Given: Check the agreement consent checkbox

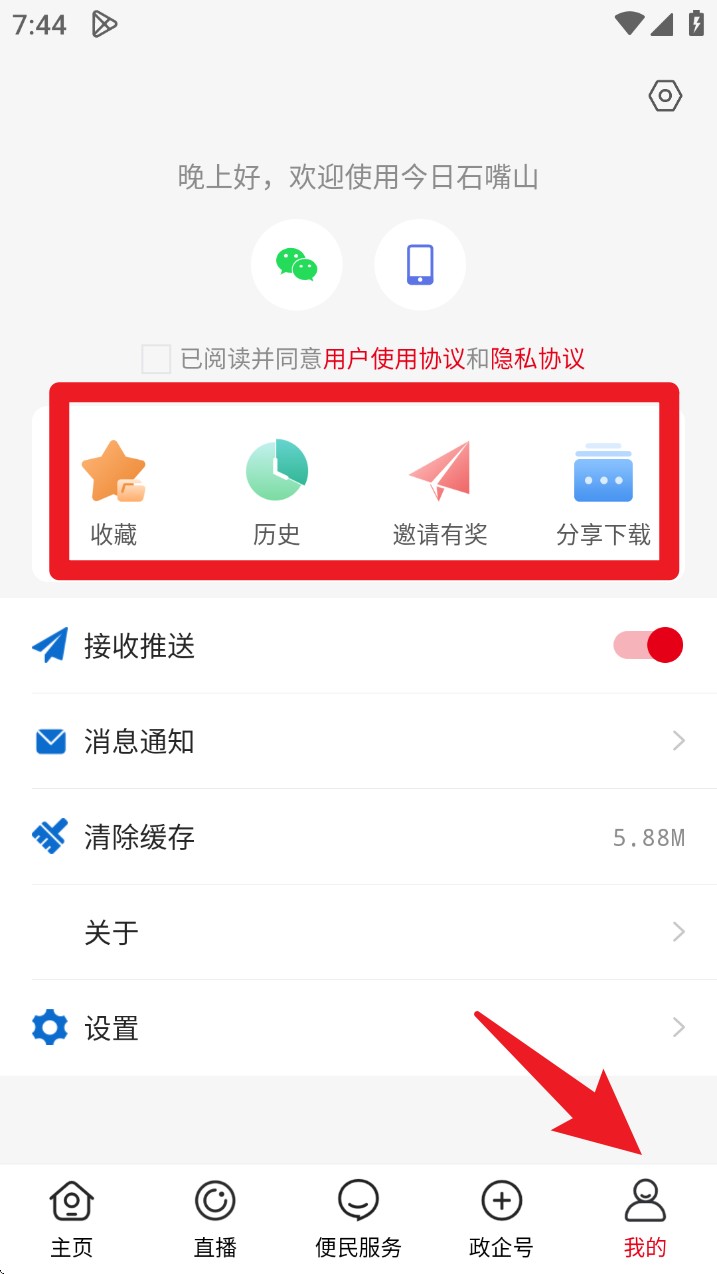Looking at the screenshot, I should (x=156, y=359).
